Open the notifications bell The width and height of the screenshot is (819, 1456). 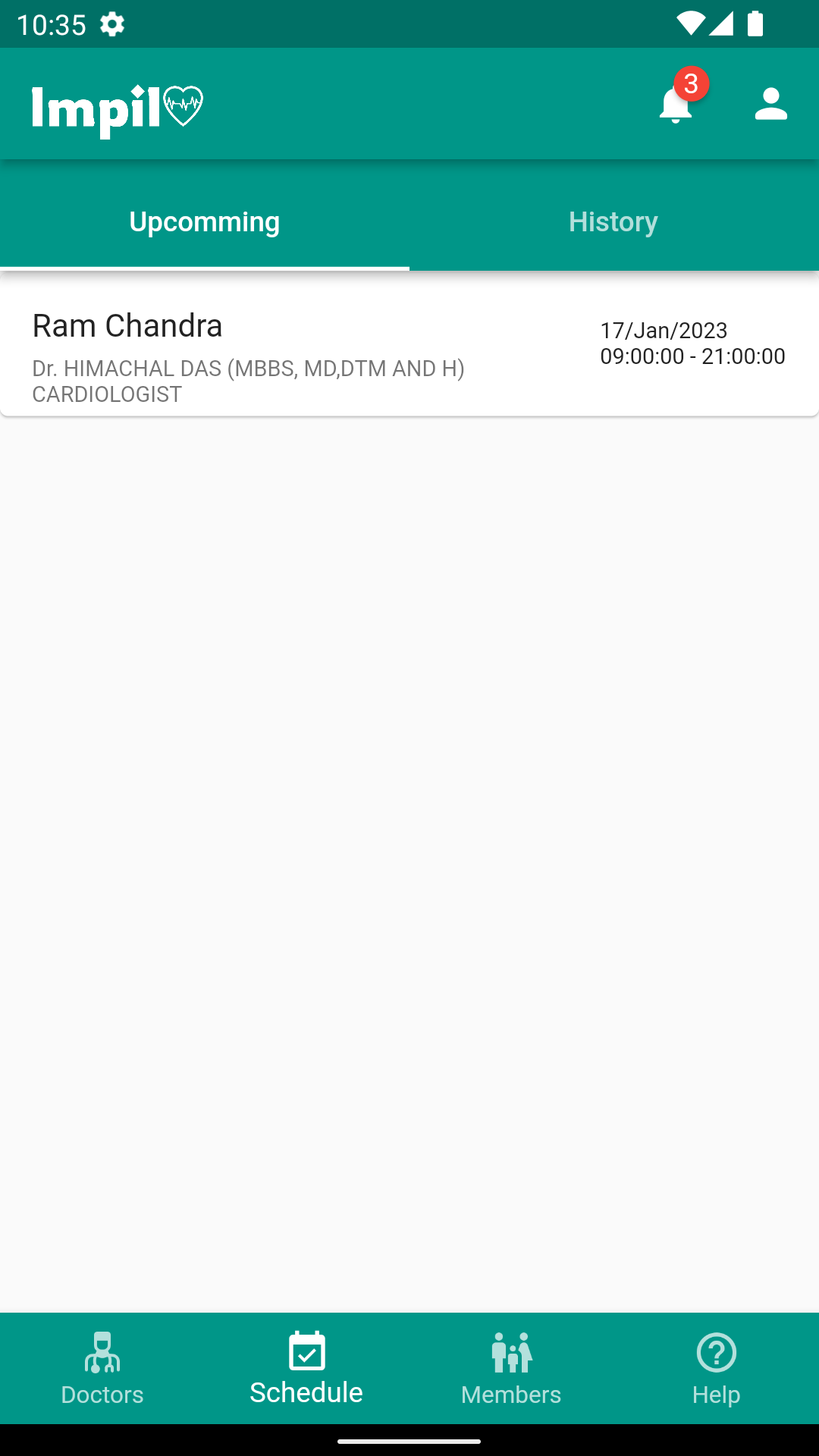(675, 105)
